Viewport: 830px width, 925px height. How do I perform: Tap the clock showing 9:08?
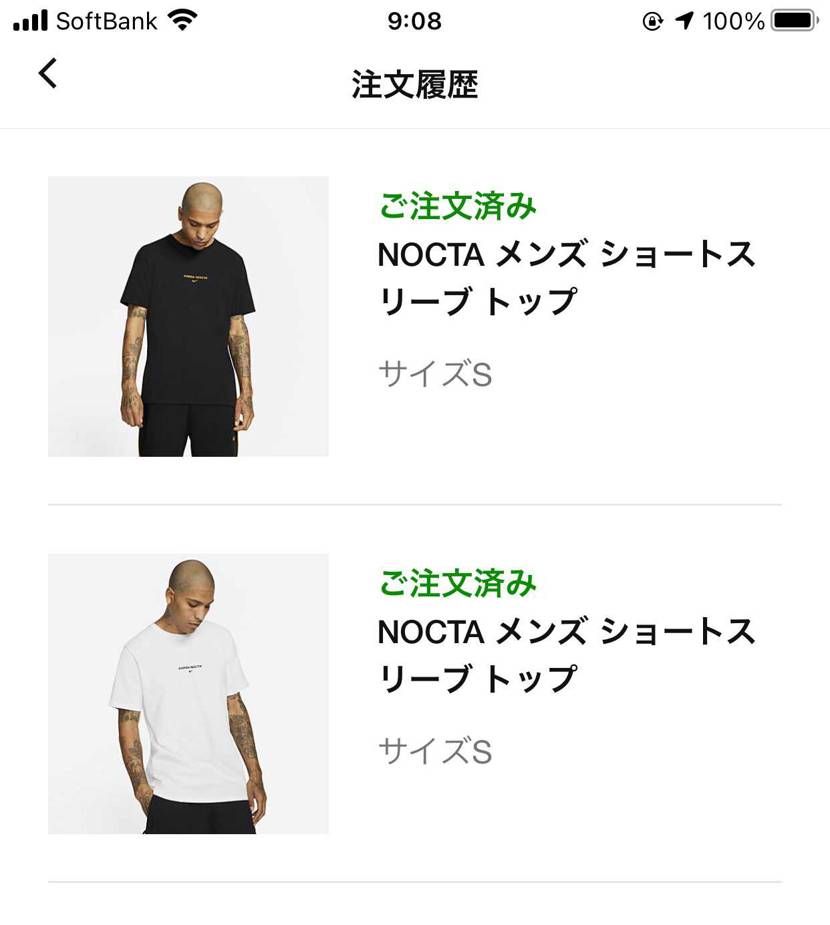tap(414, 21)
